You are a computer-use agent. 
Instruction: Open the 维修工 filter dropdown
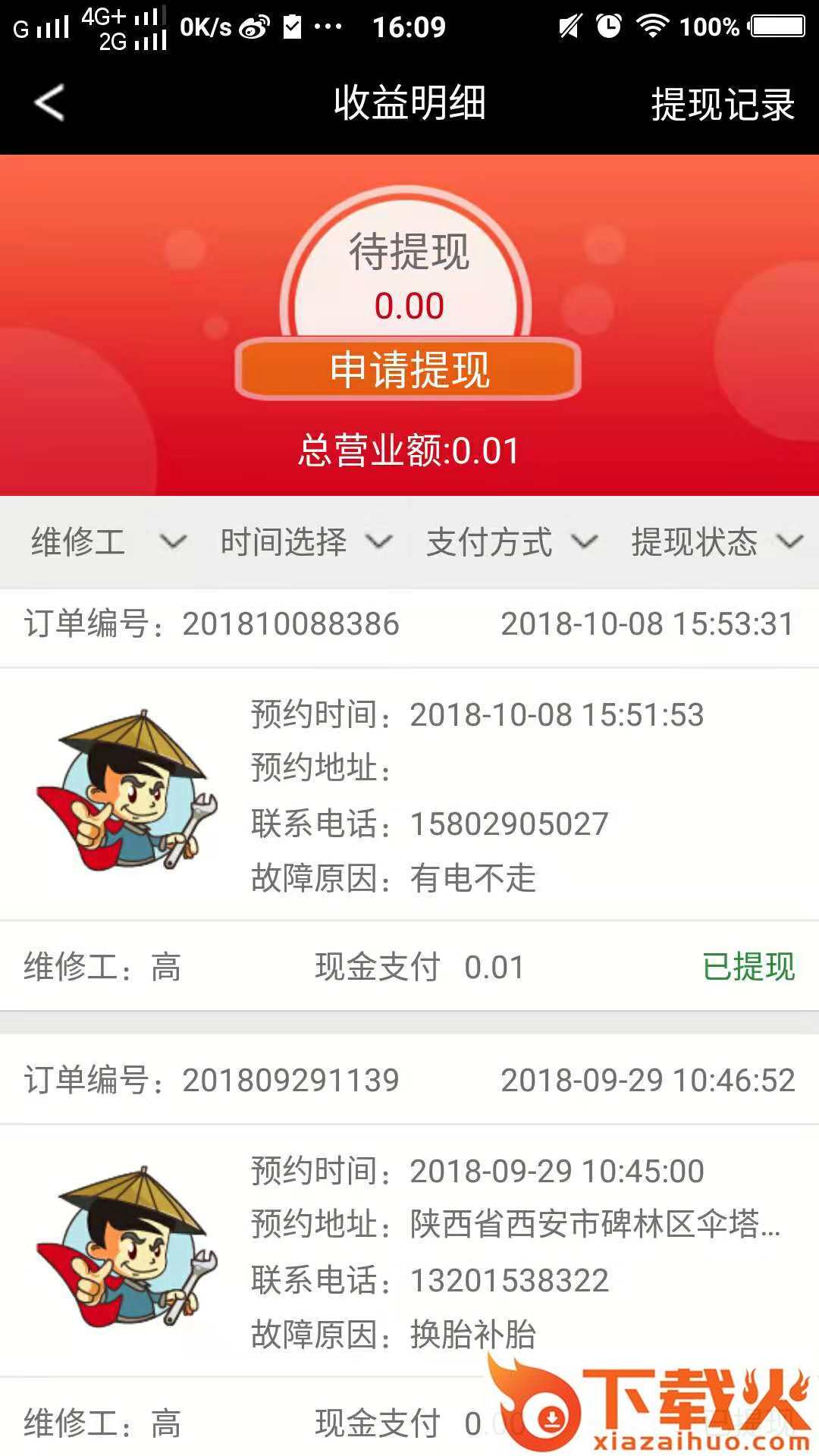click(x=106, y=541)
